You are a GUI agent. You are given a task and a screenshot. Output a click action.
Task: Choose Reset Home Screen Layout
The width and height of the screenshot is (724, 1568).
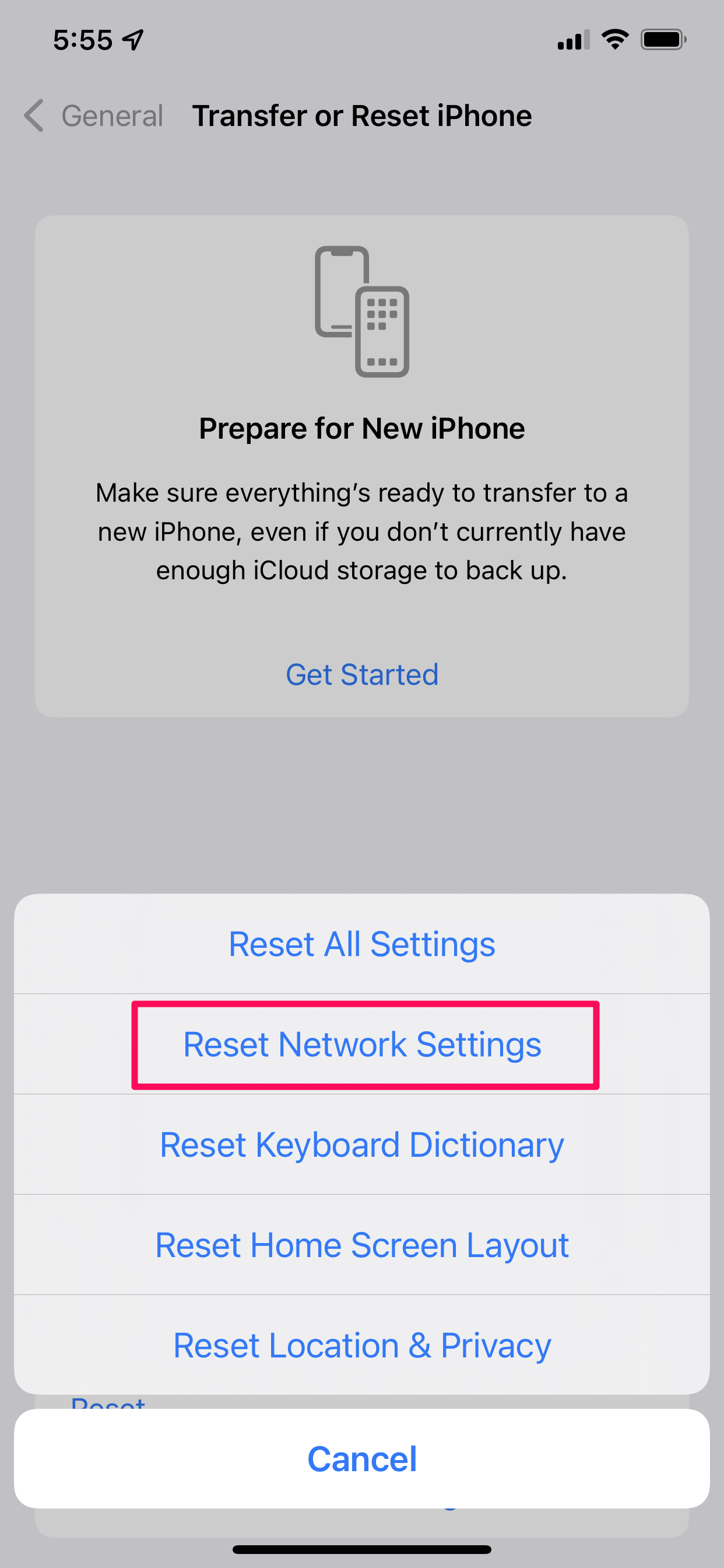coord(362,1245)
